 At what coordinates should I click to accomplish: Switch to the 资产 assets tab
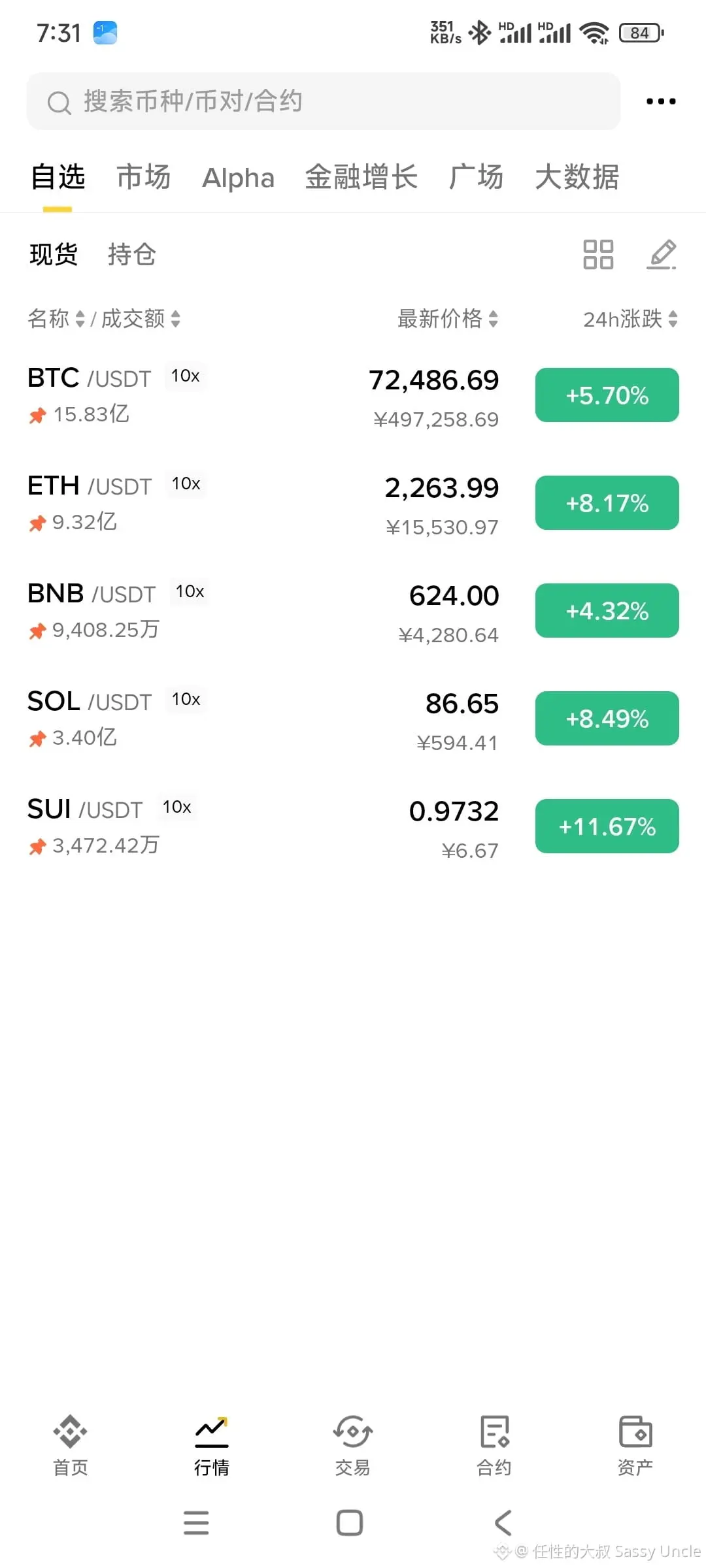[635, 1445]
